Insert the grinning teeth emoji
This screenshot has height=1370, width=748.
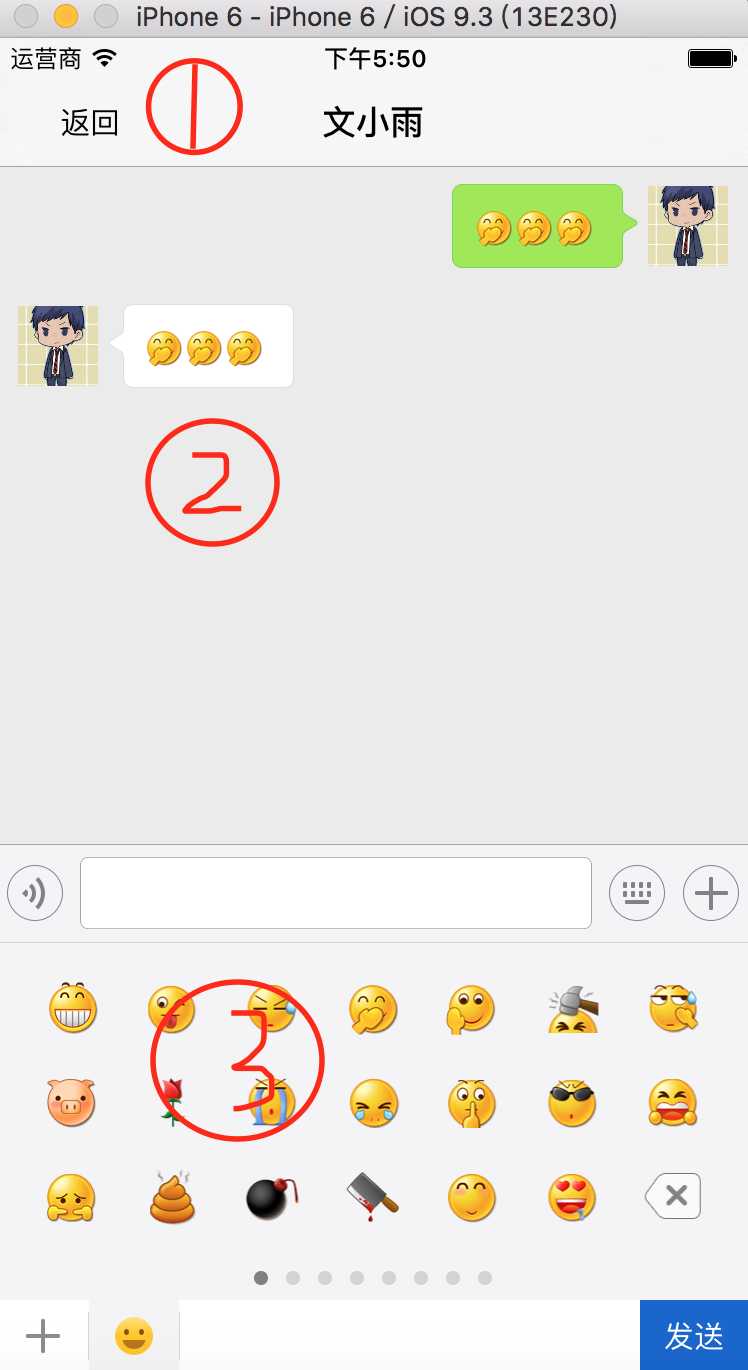click(x=73, y=1008)
